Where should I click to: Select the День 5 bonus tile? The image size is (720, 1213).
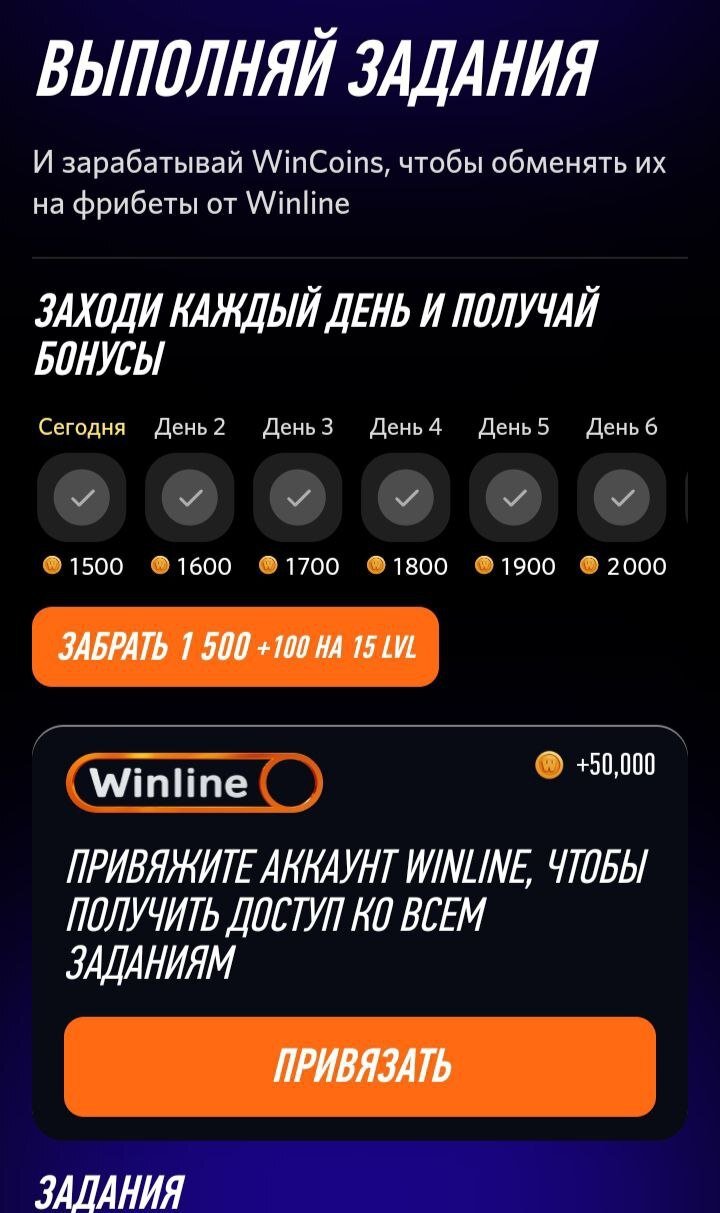tap(513, 497)
